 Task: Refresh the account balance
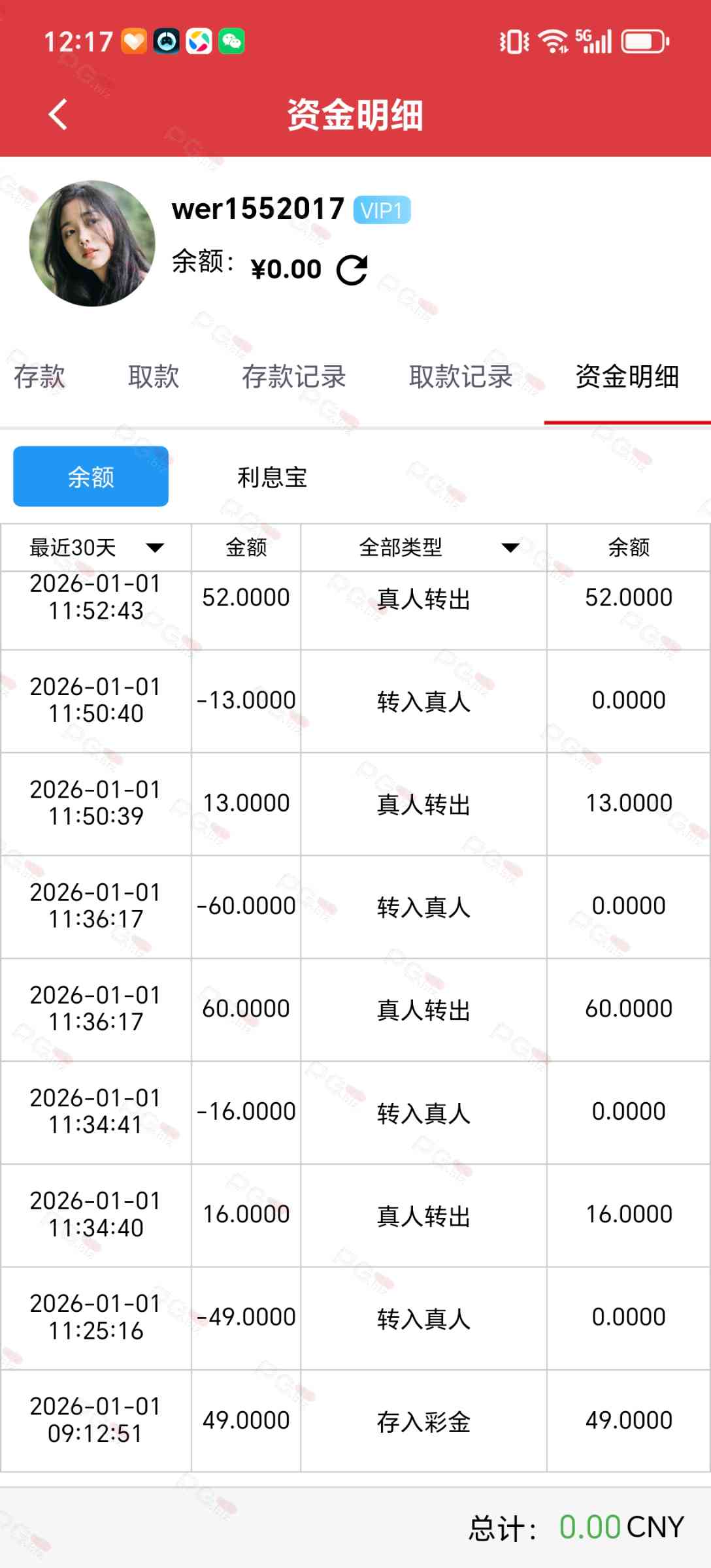[x=352, y=269]
